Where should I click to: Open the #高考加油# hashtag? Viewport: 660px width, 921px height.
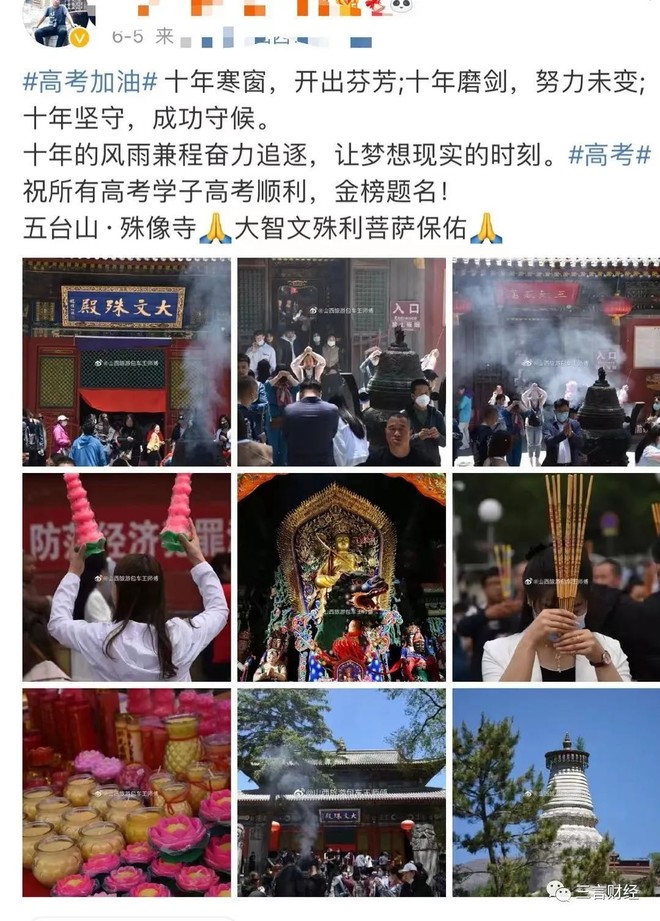coord(90,83)
